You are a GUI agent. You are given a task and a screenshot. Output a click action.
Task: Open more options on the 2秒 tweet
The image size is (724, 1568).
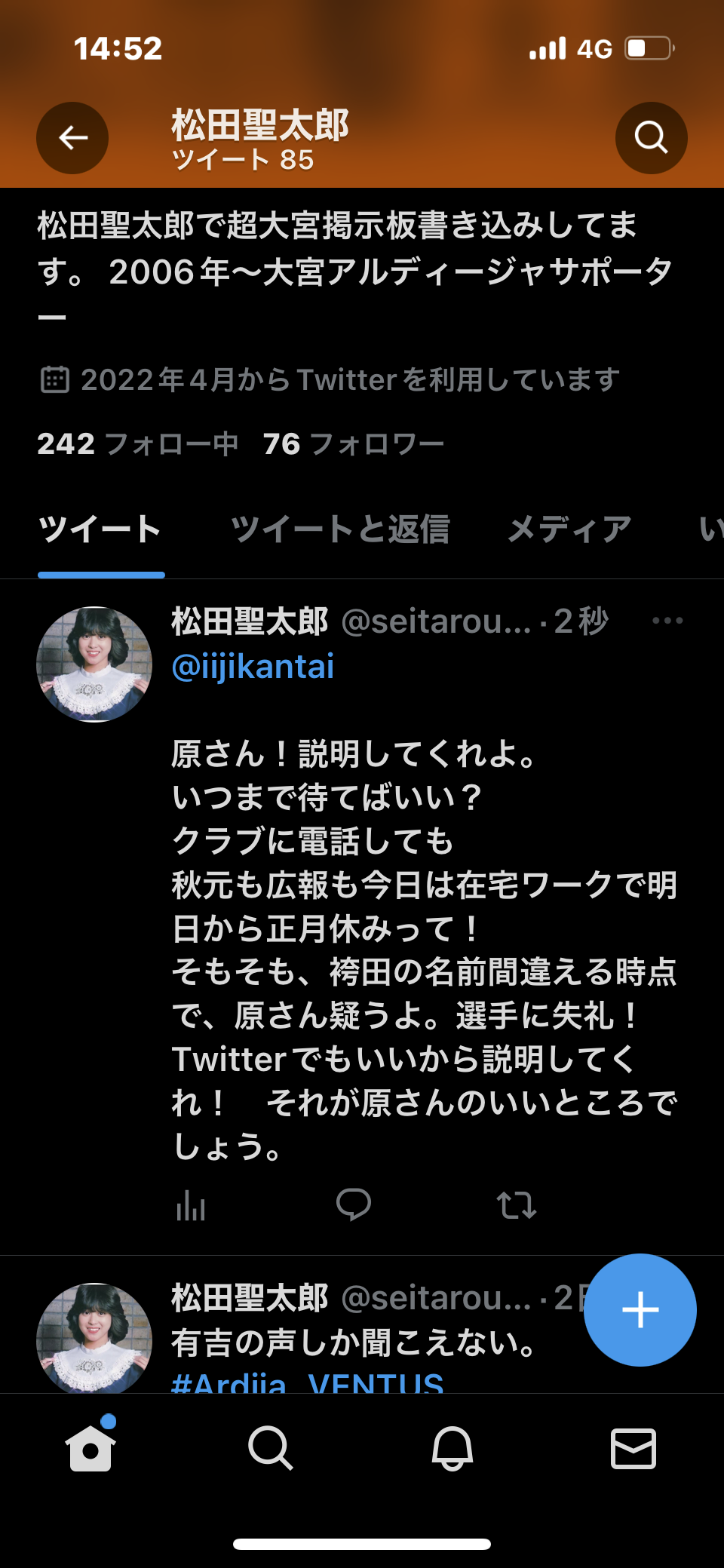point(667,621)
